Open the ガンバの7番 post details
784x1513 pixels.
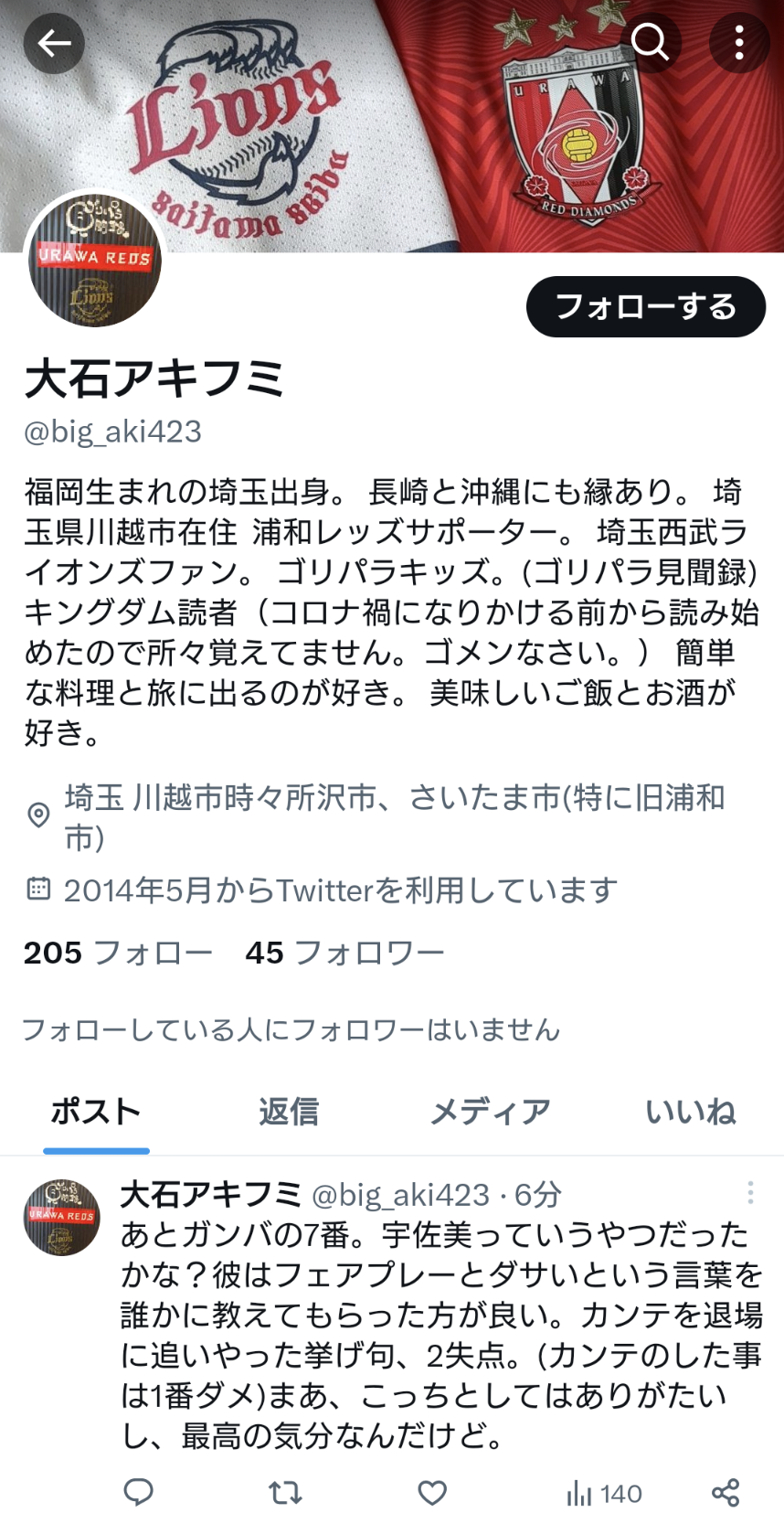440,1335
